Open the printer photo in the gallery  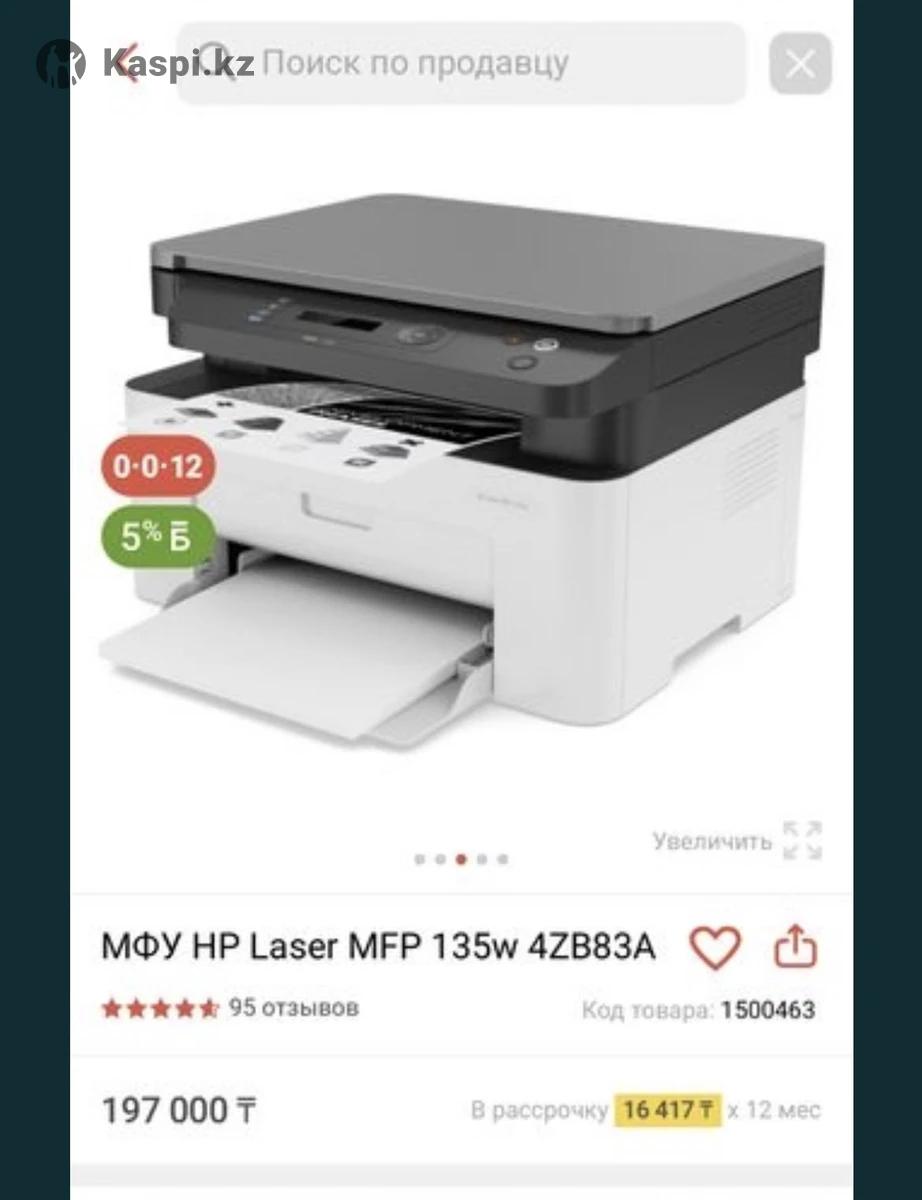click(460, 470)
